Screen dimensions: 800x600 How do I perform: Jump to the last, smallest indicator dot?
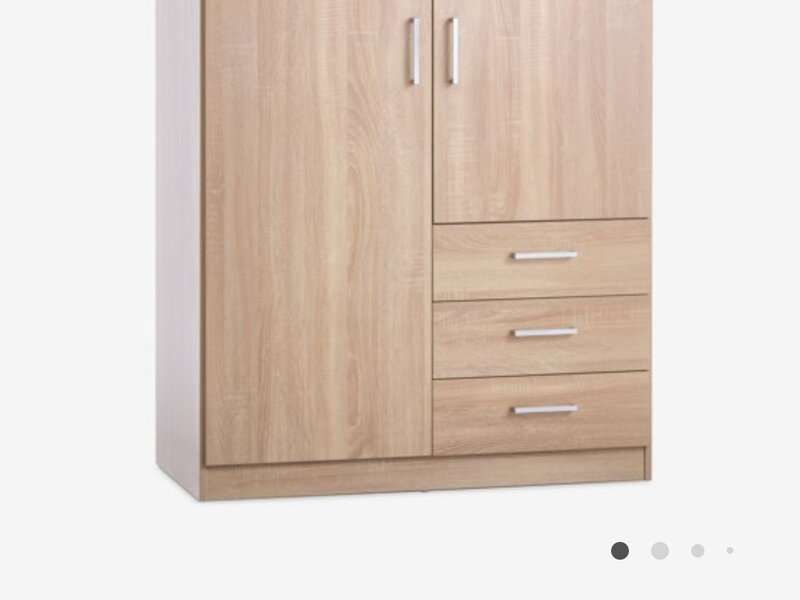click(x=730, y=550)
